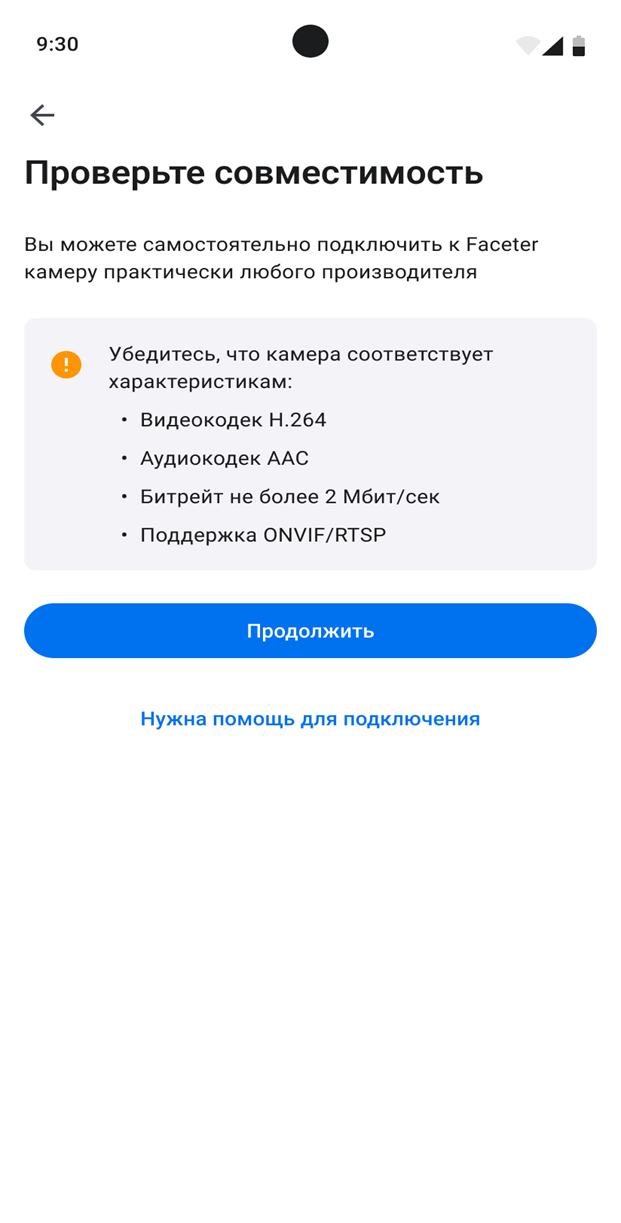
Task: Tap the Продолжить button
Action: 310,631
